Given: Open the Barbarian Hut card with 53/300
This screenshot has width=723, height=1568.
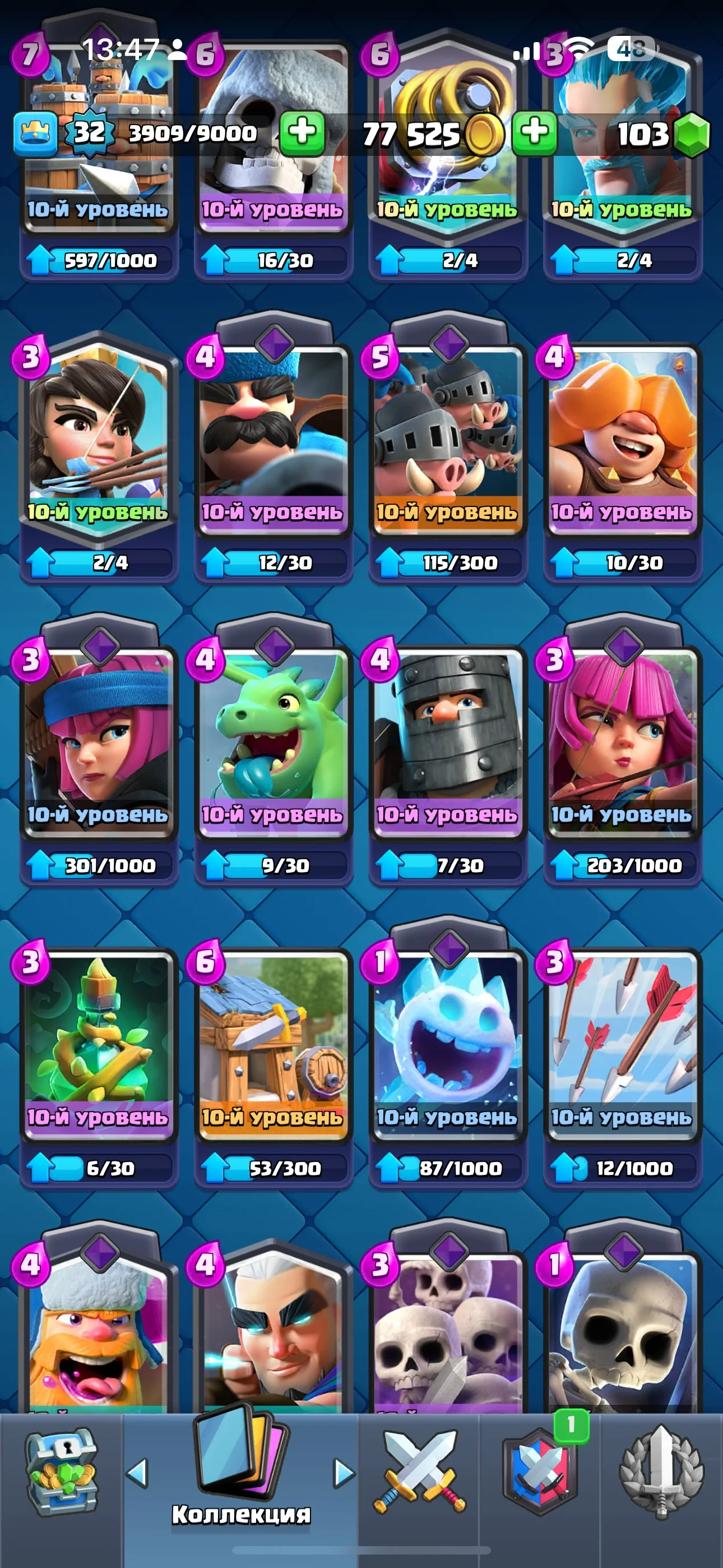Looking at the screenshot, I should (x=274, y=1042).
